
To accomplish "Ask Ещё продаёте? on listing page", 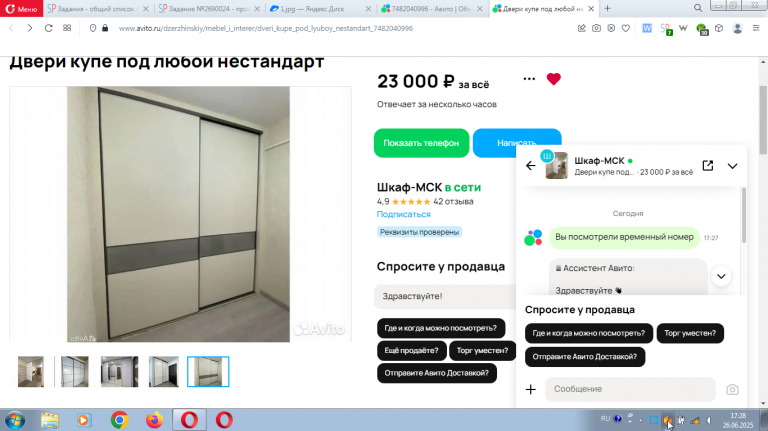I will click(x=408, y=350).
